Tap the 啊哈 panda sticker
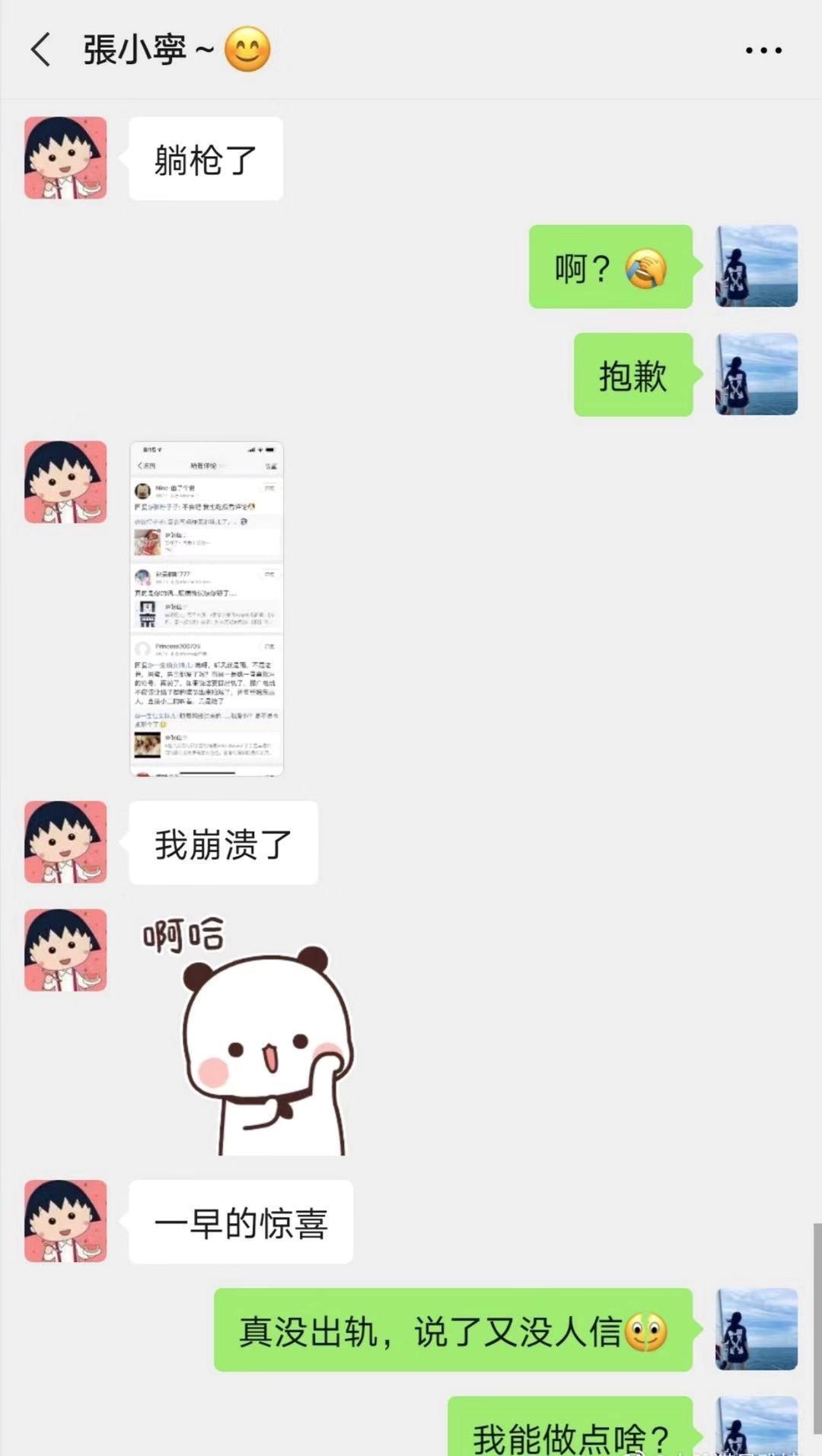 251,1035
